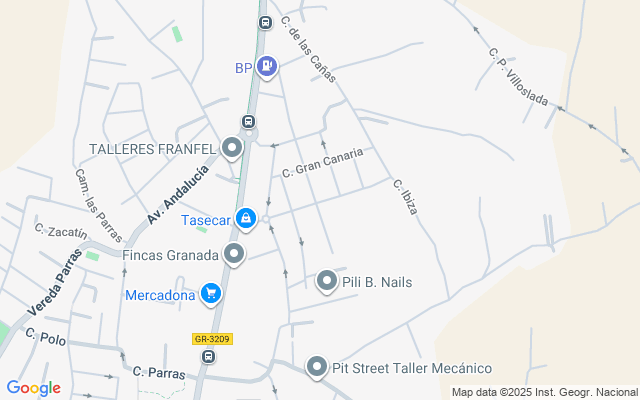Open the Fincas Granada location pin
Screen dimensions: 640x400
(x=234, y=255)
